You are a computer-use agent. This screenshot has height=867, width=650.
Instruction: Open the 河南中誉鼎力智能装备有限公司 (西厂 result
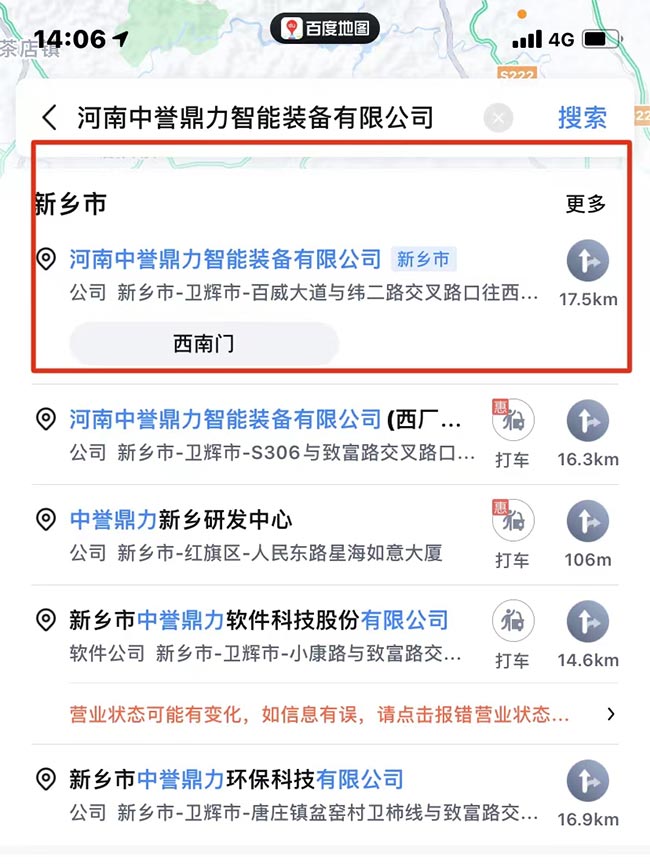pos(265,419)
